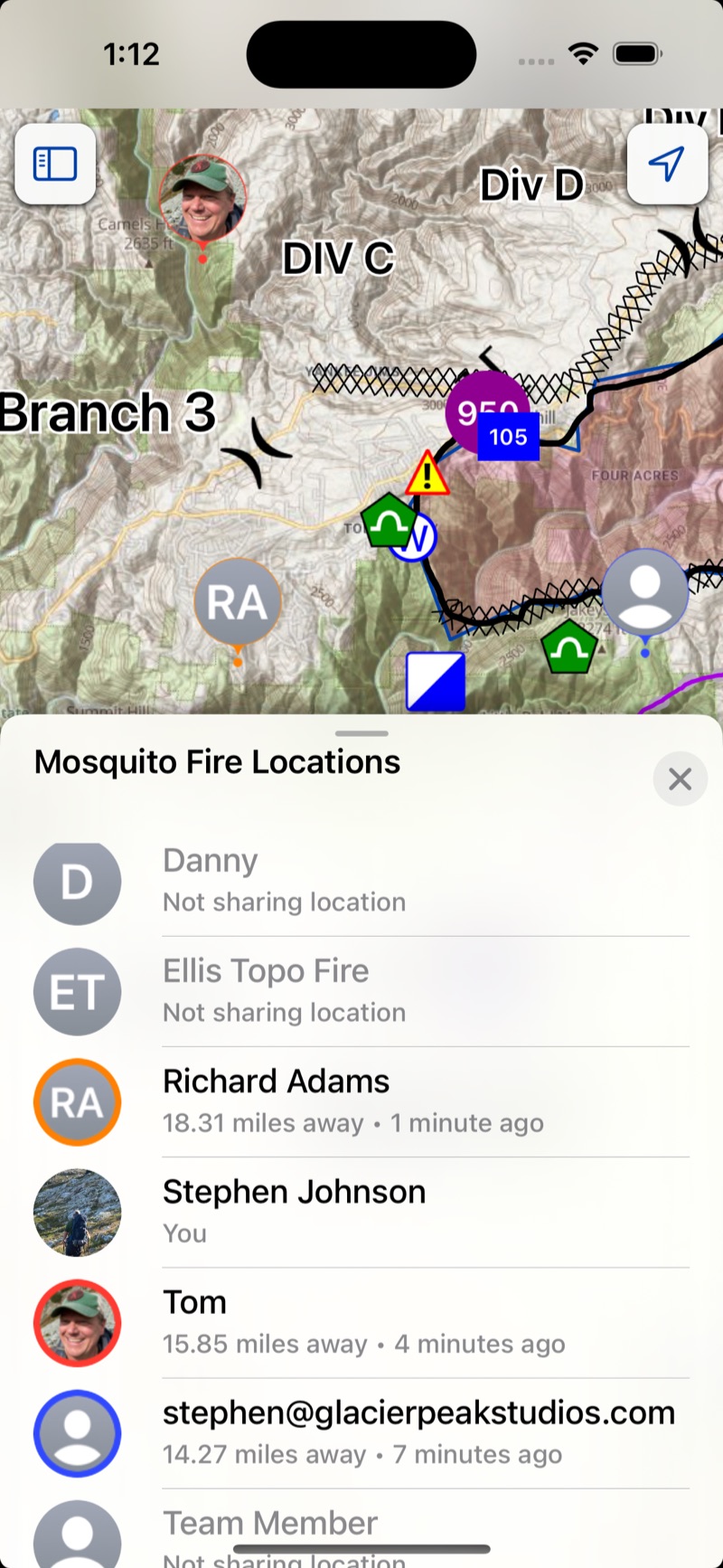This screenshot has width=723, height=1568.
Task: Open Tom's location row
Action: click(361, 1322)
